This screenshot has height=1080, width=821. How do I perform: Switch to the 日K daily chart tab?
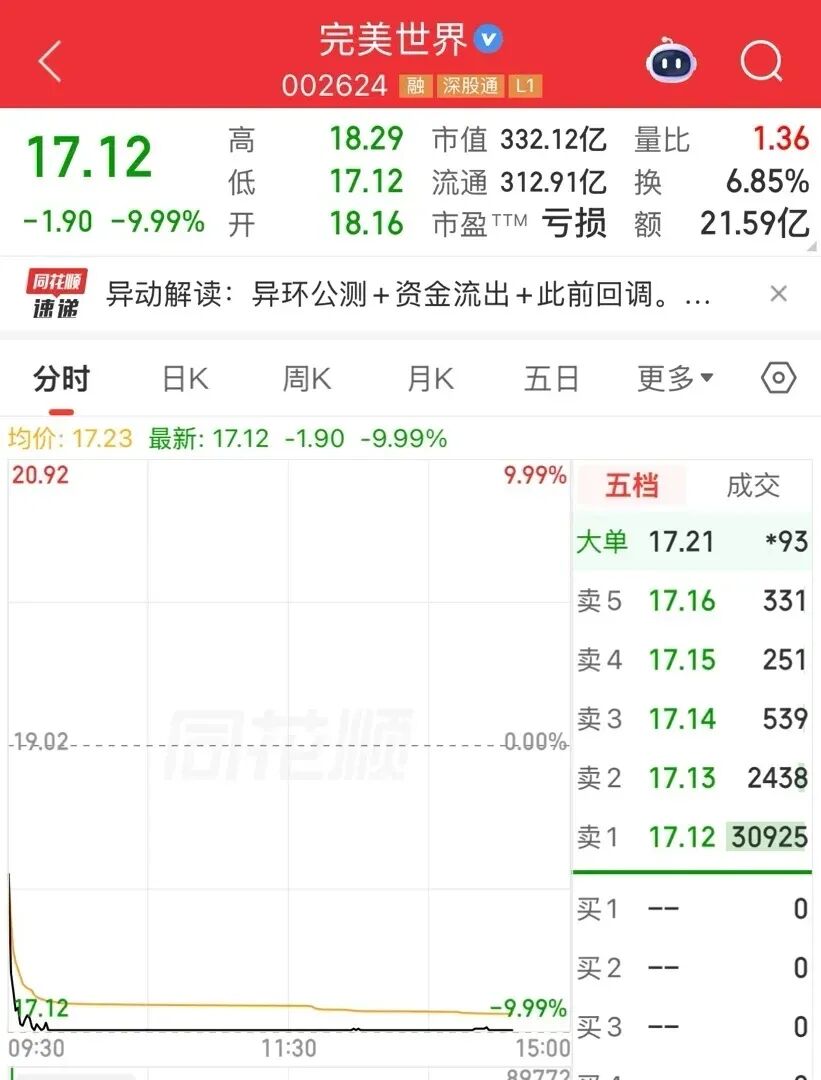point(184,378)
